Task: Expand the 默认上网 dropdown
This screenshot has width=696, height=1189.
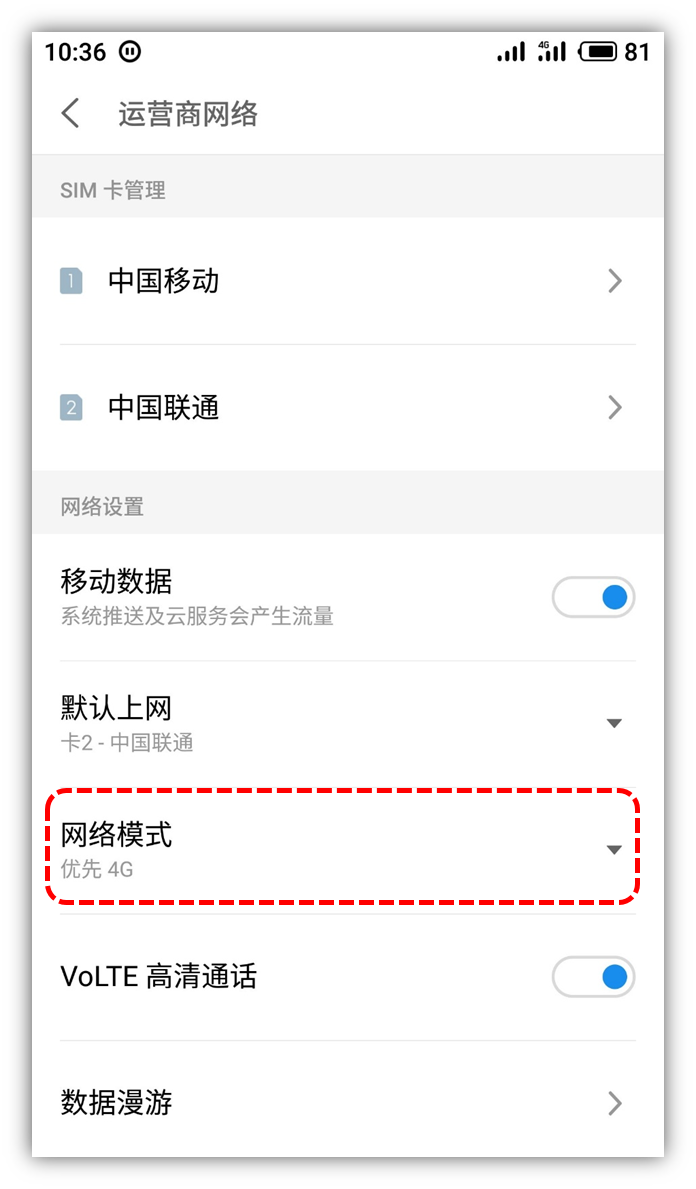Action: click(614, 723)
